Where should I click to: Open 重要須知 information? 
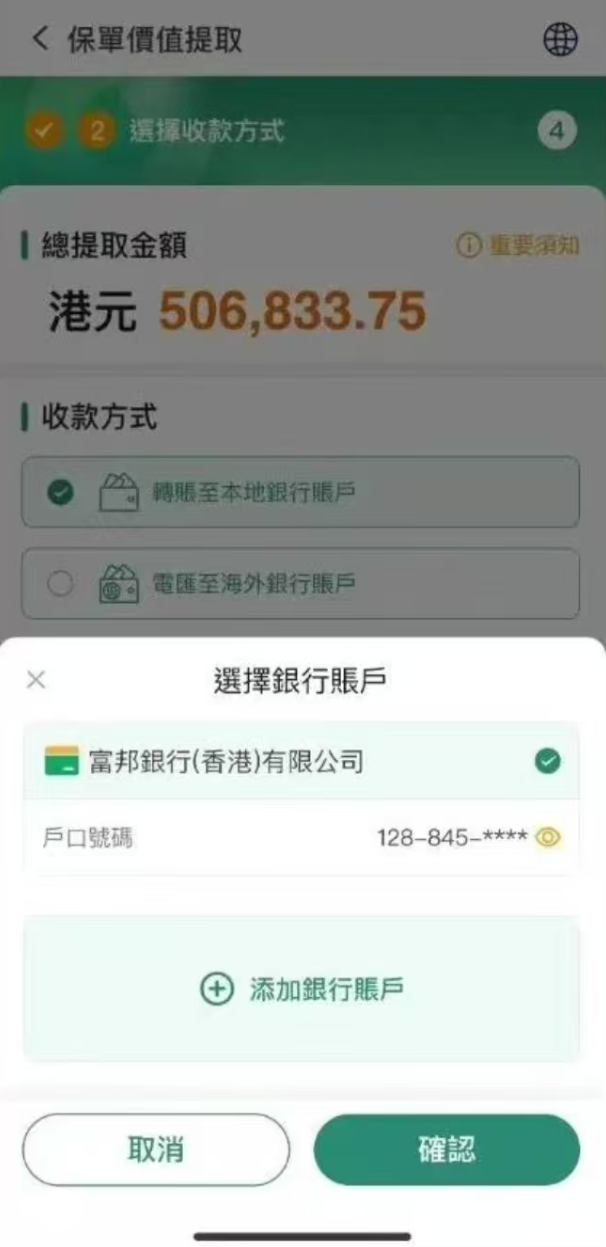(x=518, y=246)
